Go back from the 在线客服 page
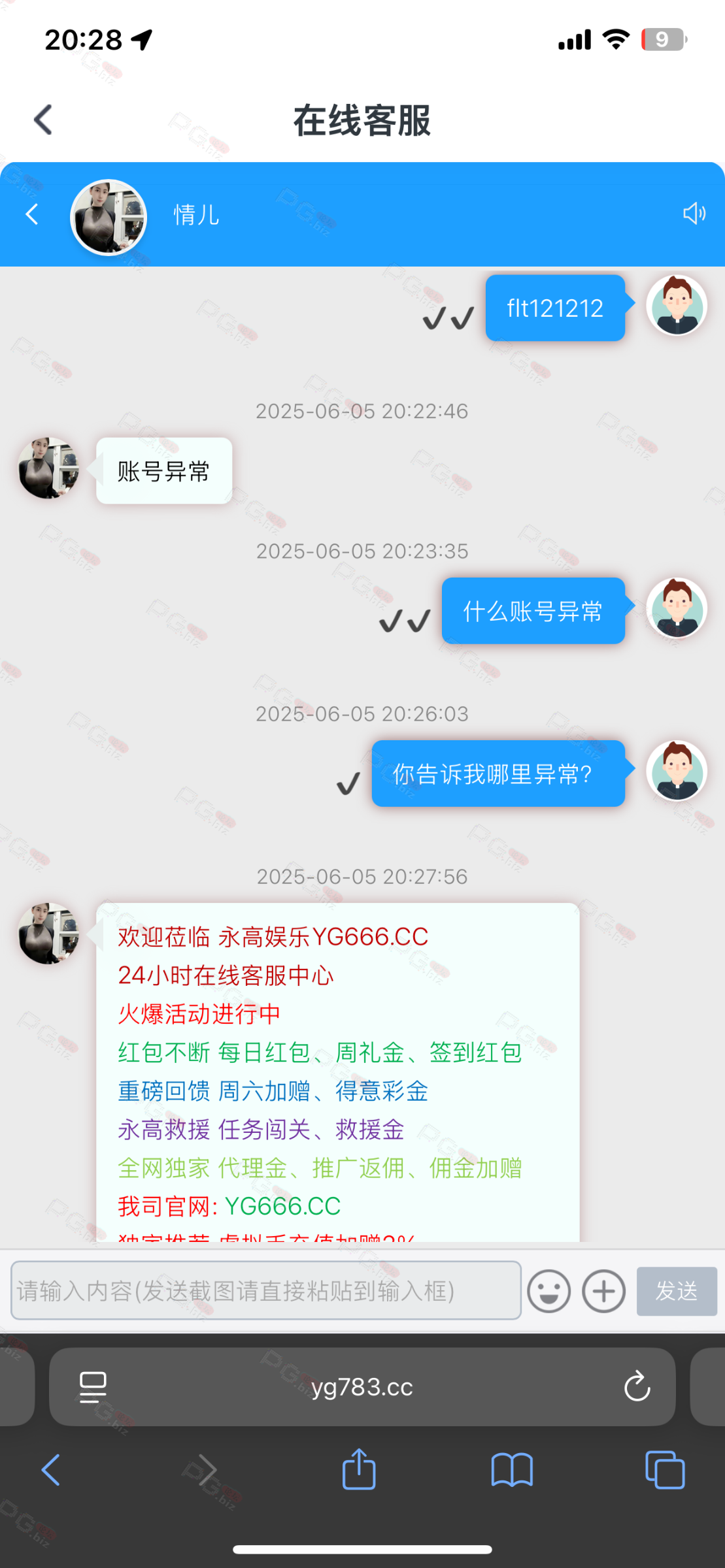 43,120
